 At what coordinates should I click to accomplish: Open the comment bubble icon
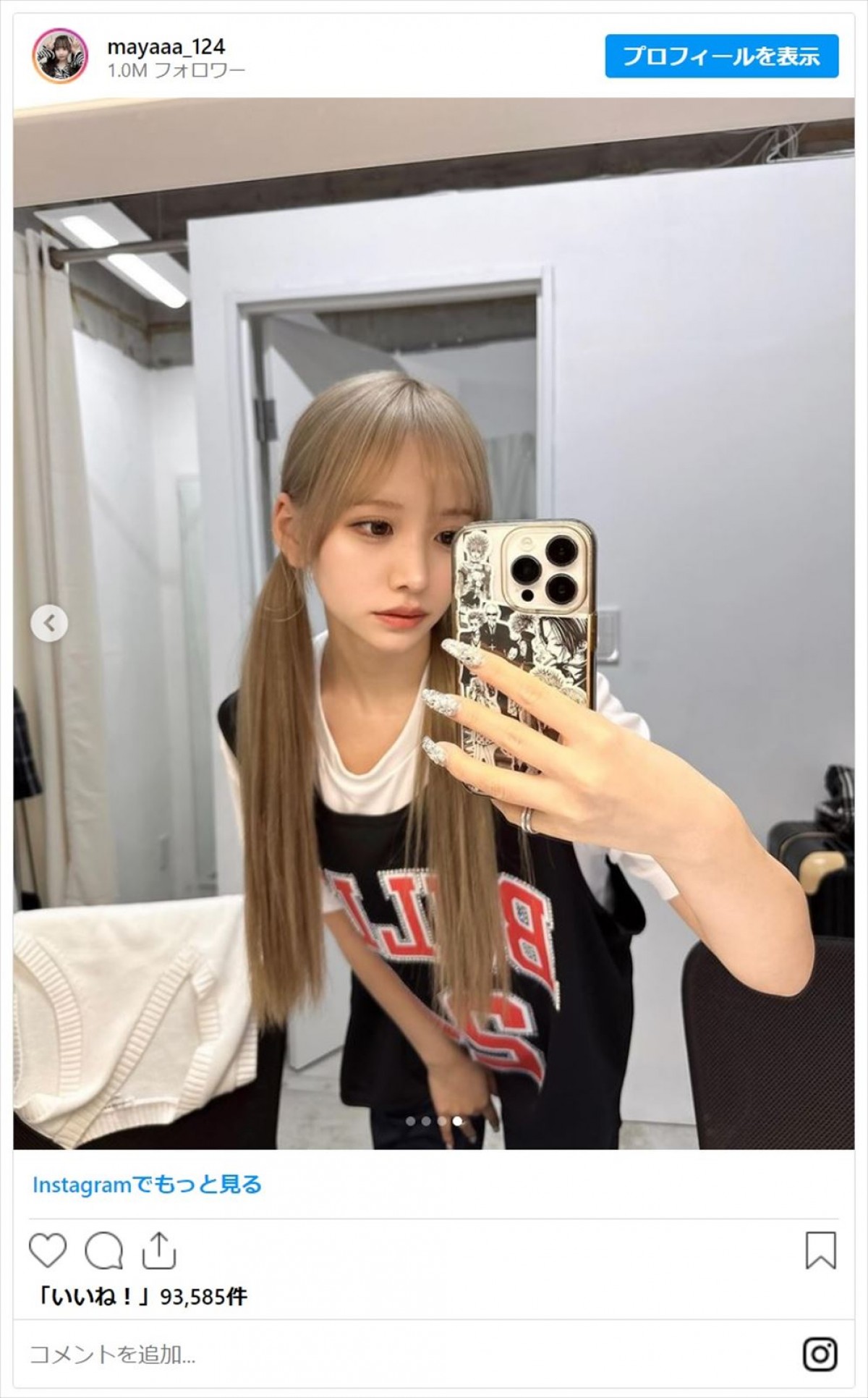click(x=103, y=1250)
